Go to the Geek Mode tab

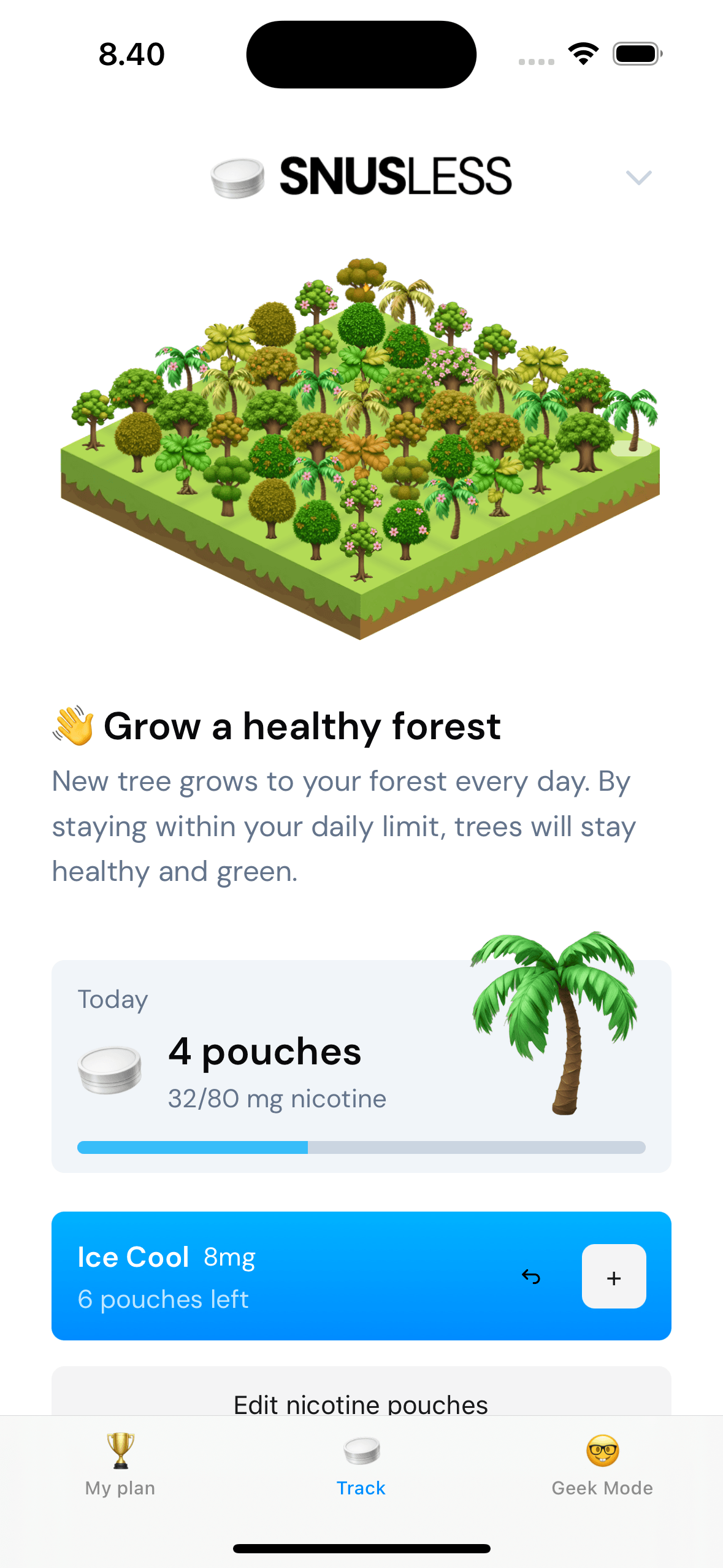(x=602, y=1465)
